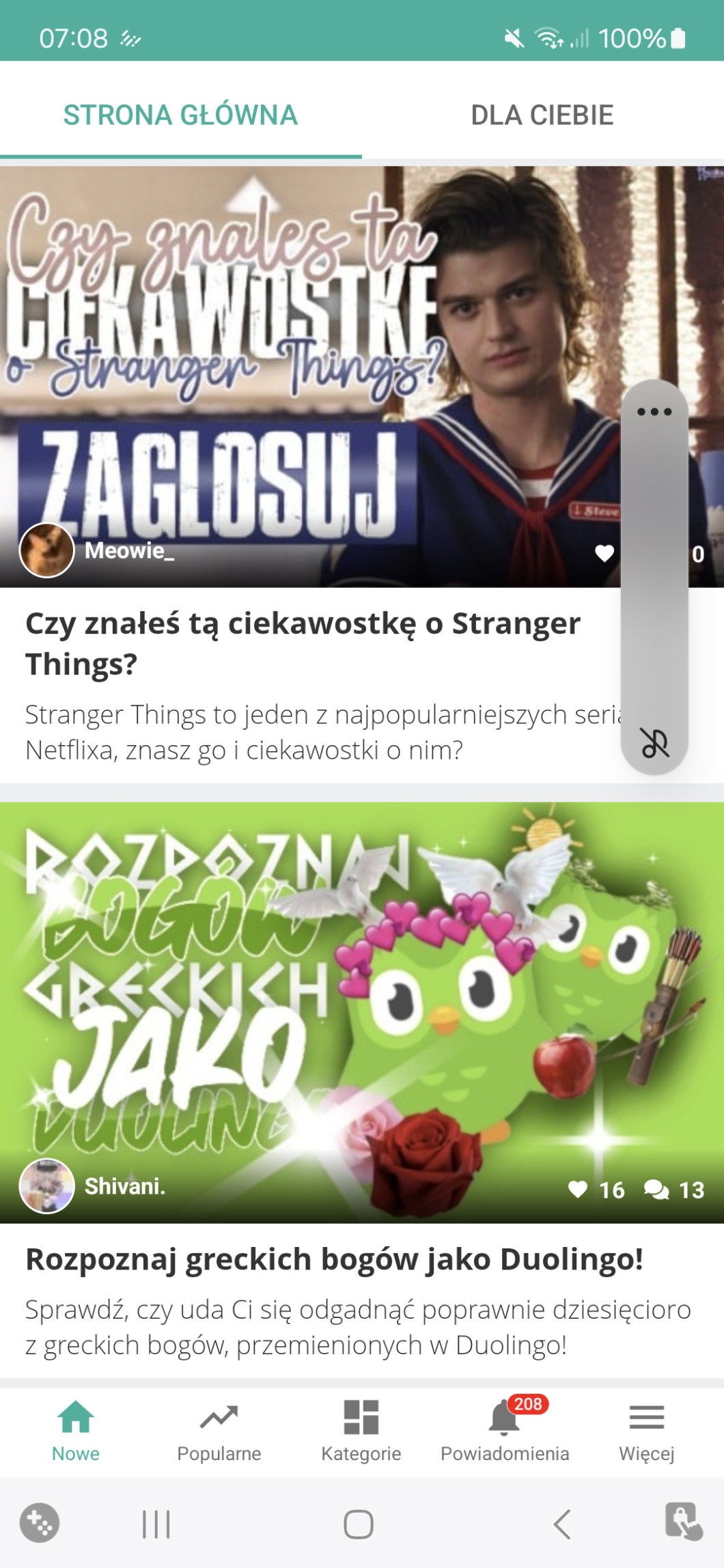Like the Greek gods Duolingo quiz
This screenshot has height=1568, width=724.
click(x=578, y=1190)
